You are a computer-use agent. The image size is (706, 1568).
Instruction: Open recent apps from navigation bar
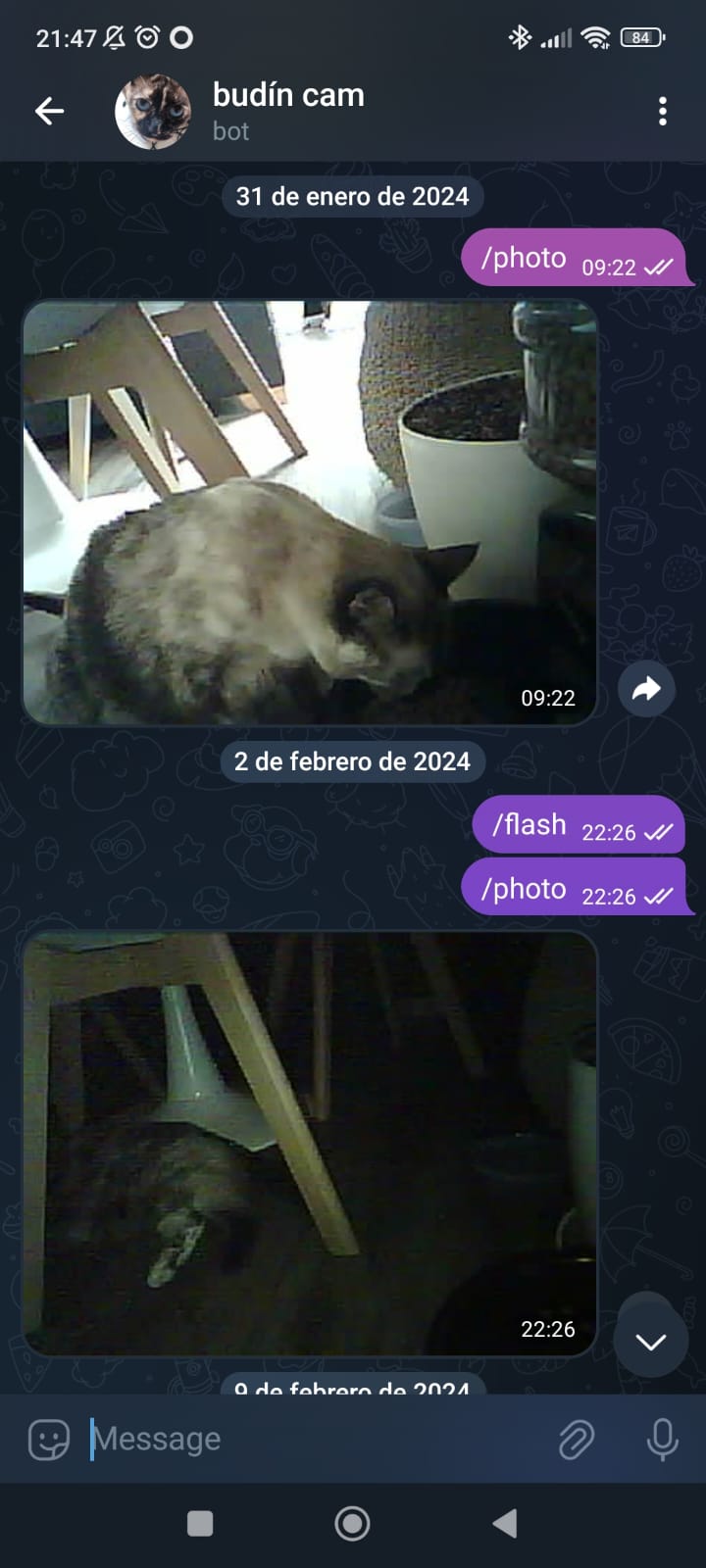click(x=200, y=1523)
